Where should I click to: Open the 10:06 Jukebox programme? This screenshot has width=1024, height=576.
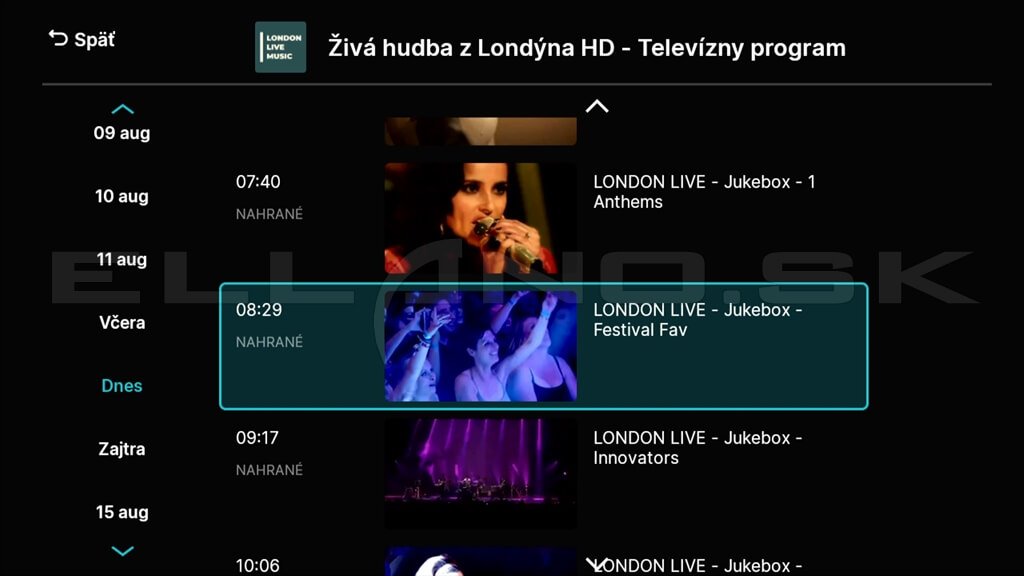543,563
